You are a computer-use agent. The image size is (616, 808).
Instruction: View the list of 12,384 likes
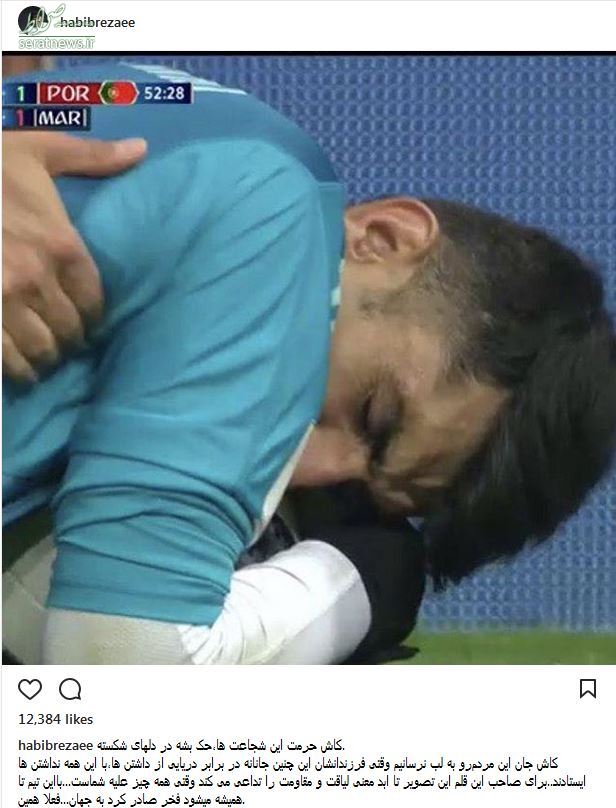point(56,719)
